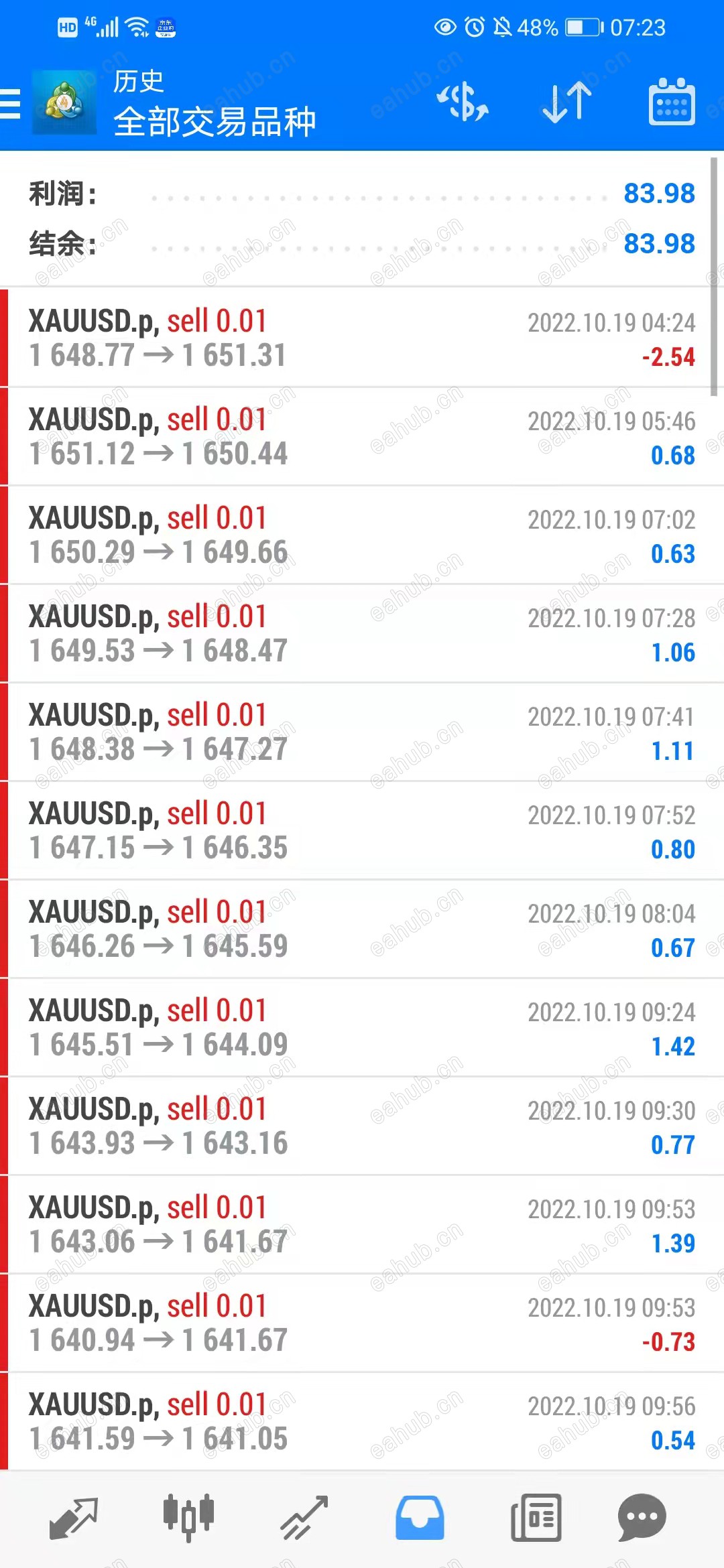This screenshot has width=724, height=1568.
Task: Open the sell trade closed at 05:46
Action: coord(362,437)
